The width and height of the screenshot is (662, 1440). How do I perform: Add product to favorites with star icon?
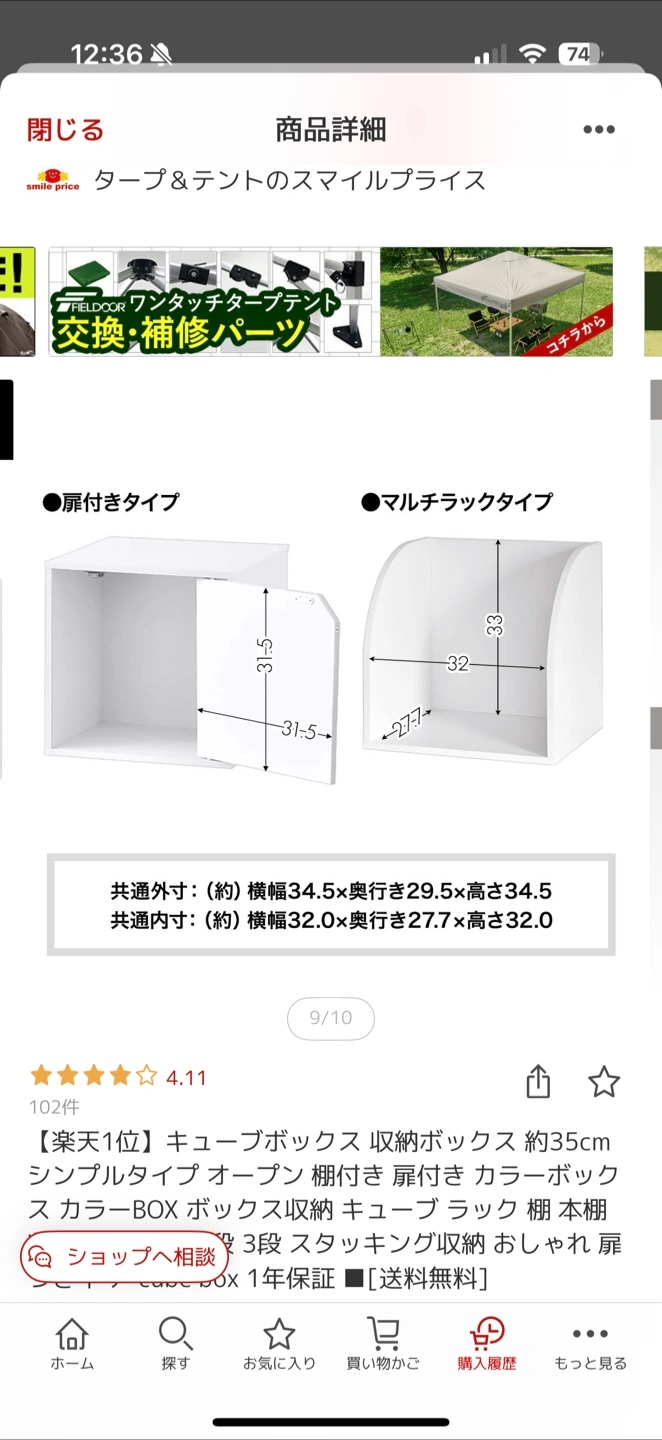(604, 1081)
